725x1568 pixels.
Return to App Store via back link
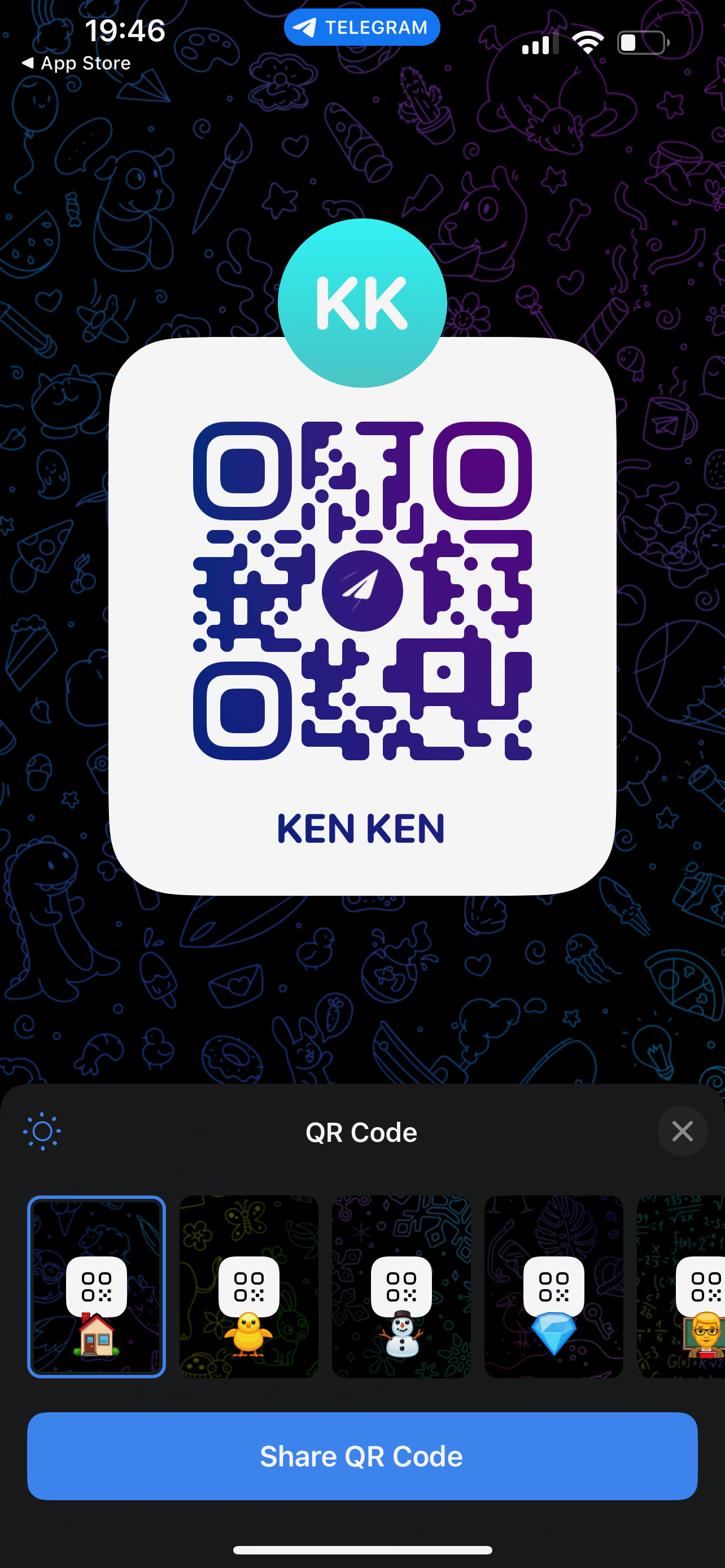76,63
